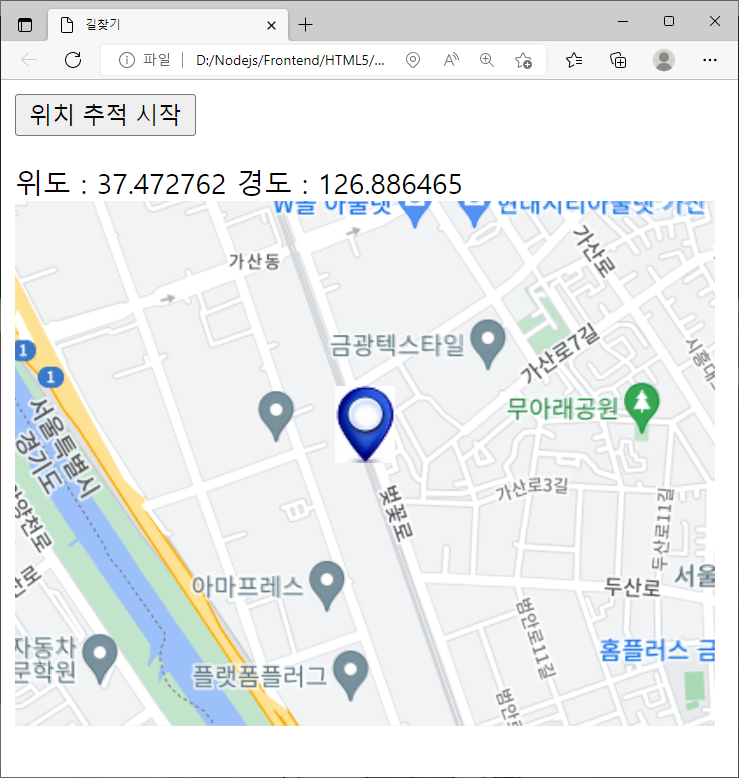Open the favorites list

[x=574, y=60]
